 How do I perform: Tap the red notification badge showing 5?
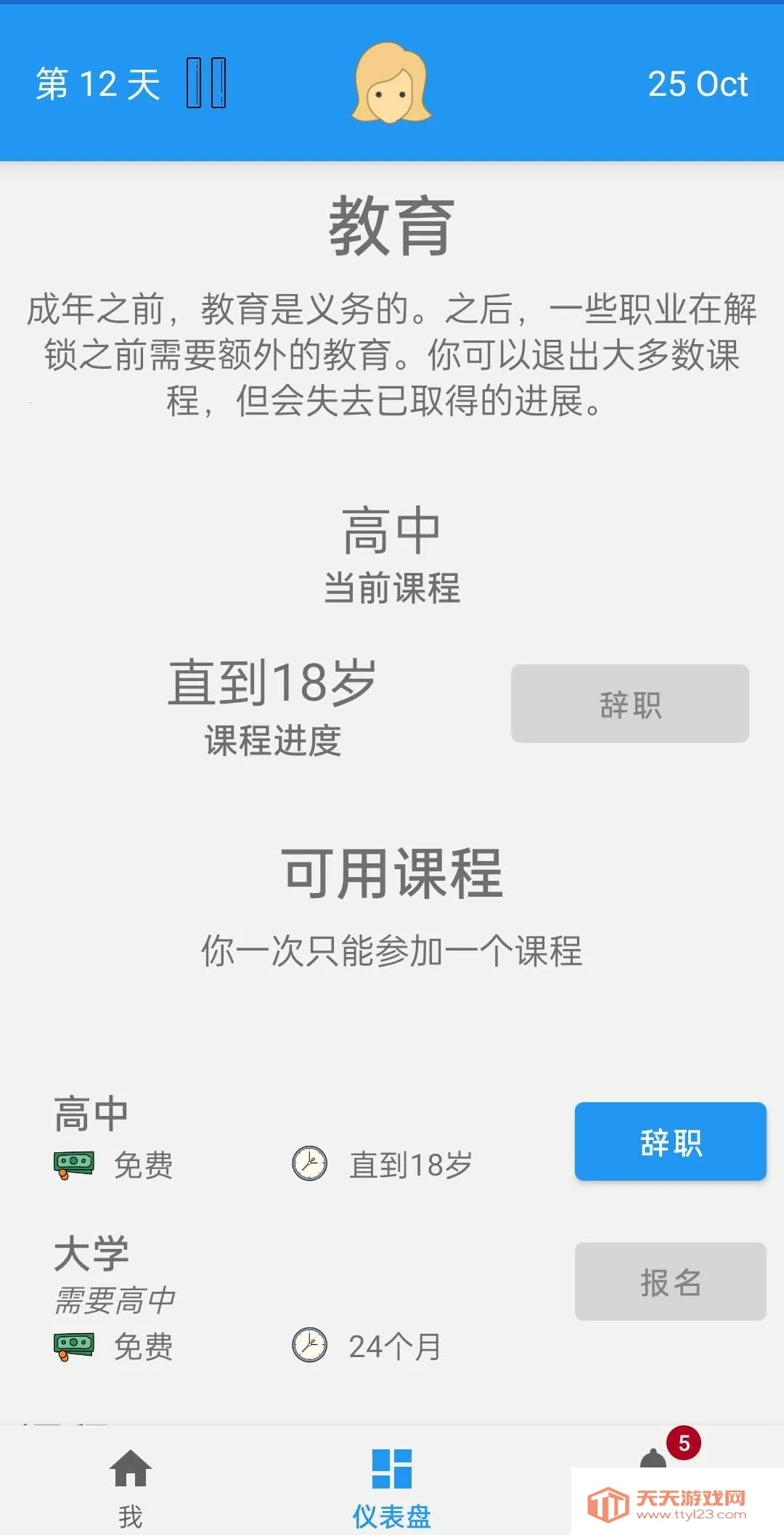point(683,1441)
